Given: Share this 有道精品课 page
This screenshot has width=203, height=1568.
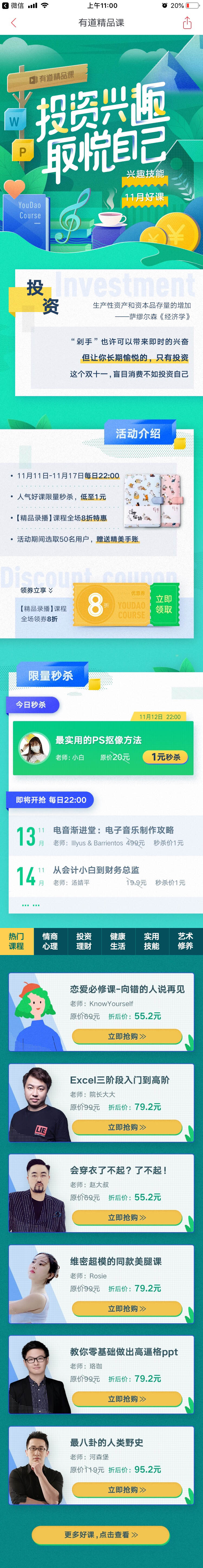Looking at the screenshot, I should tap(187, 22).
